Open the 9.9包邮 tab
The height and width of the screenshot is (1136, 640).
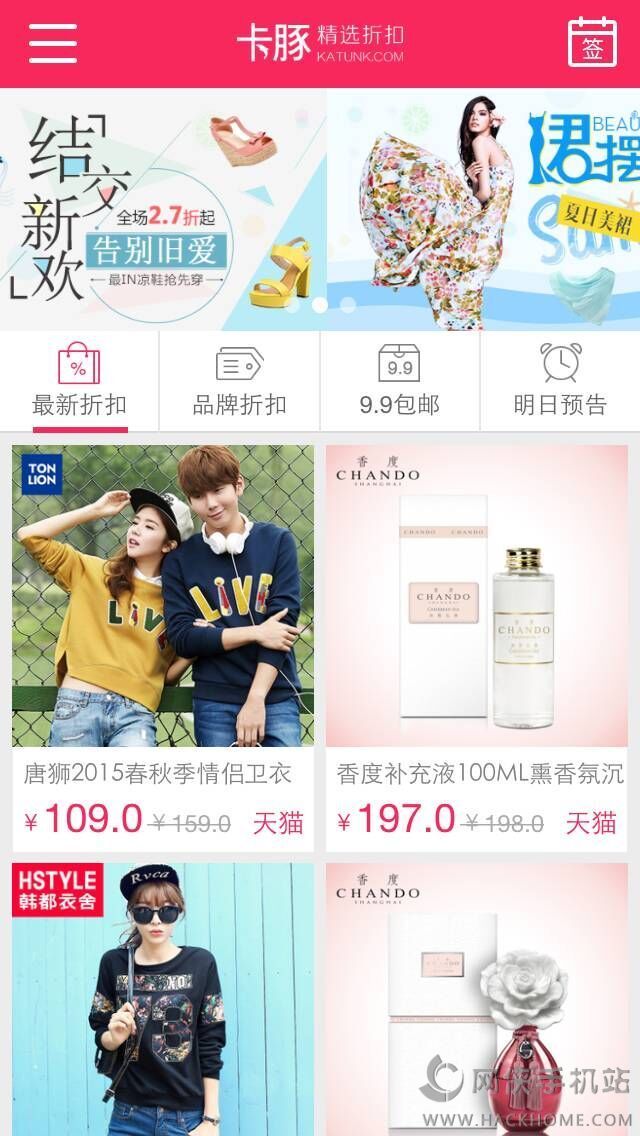coord(399,382)
